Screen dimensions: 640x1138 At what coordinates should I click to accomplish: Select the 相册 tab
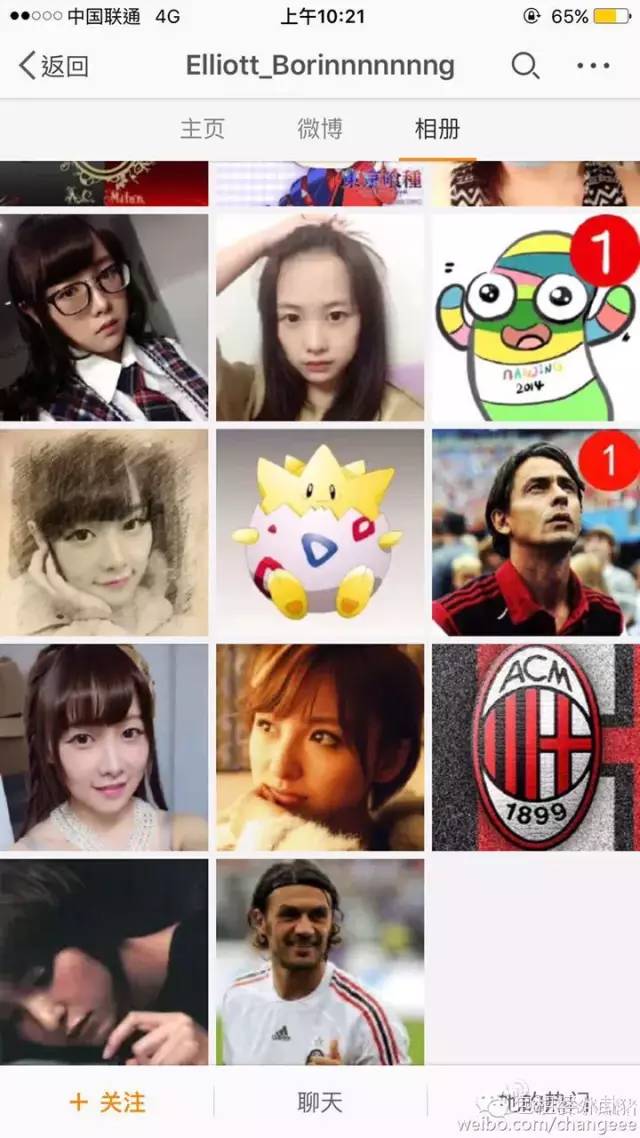437,129
